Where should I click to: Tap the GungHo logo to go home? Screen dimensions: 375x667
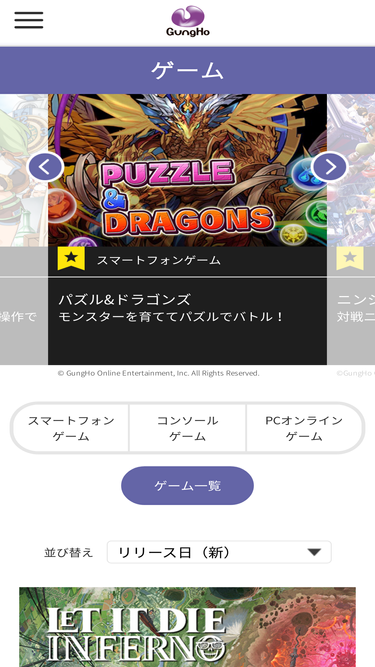pyautogui.click(x=188, y=21)
